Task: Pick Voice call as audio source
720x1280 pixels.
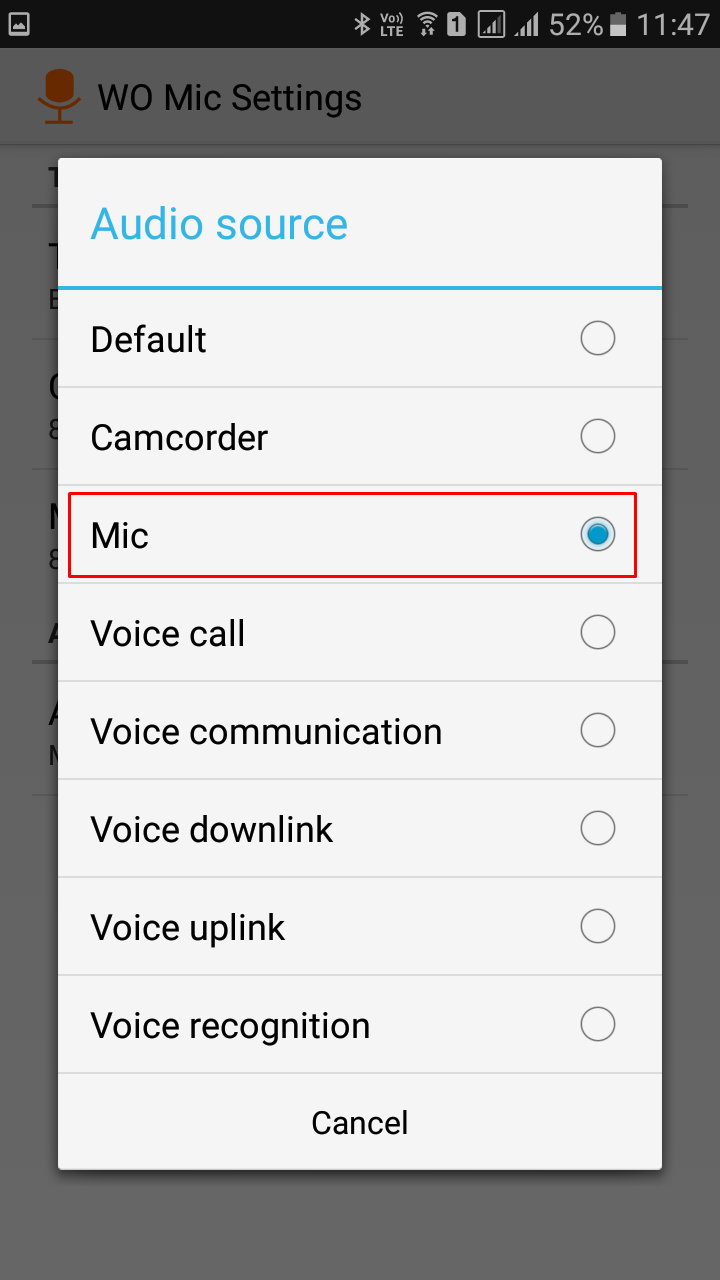Action: point(360,633)
